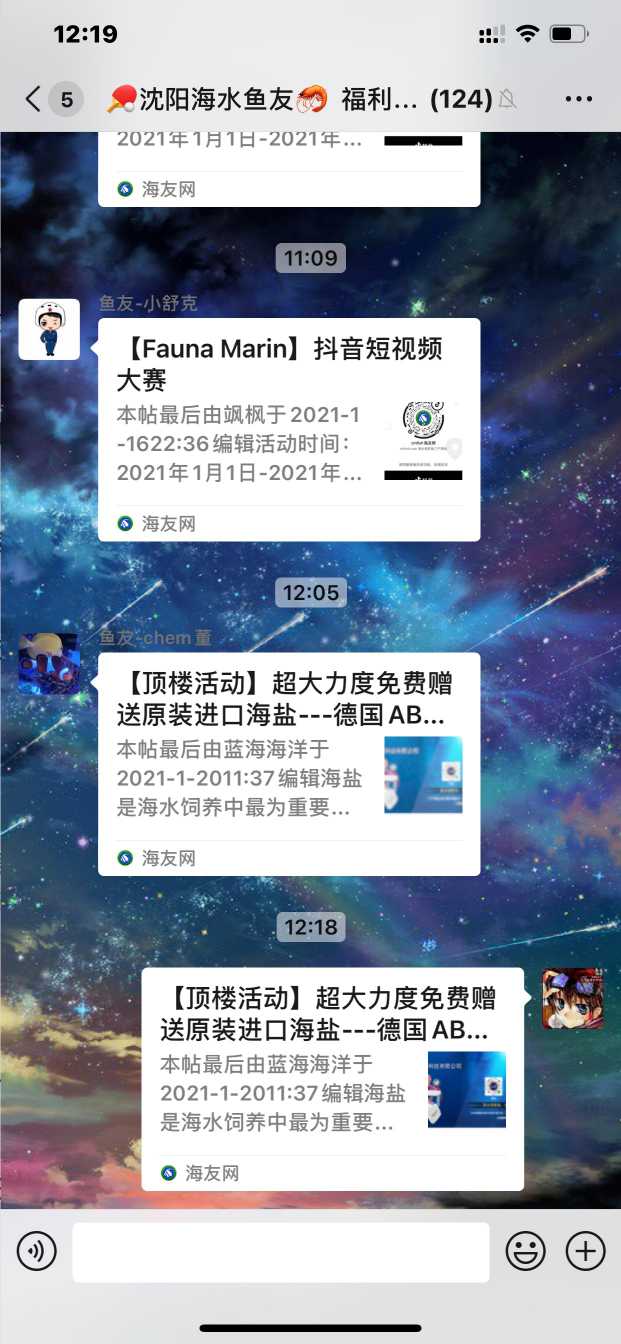Screen dimensions: 621x1344
Task: Open the group chat overflow menu
Action: point(579,99)
